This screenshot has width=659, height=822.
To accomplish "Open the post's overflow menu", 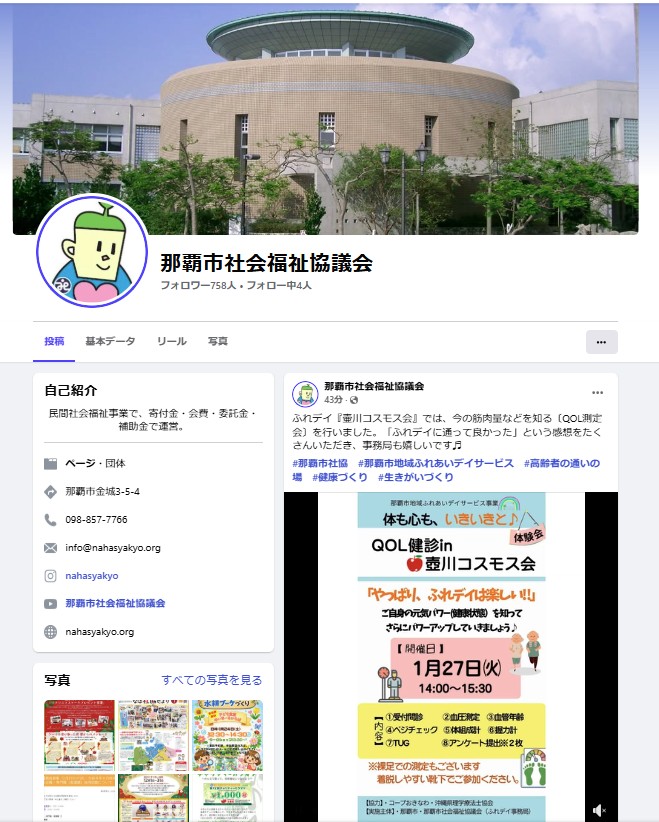I will pyautogui.click(x=597, y=392).
